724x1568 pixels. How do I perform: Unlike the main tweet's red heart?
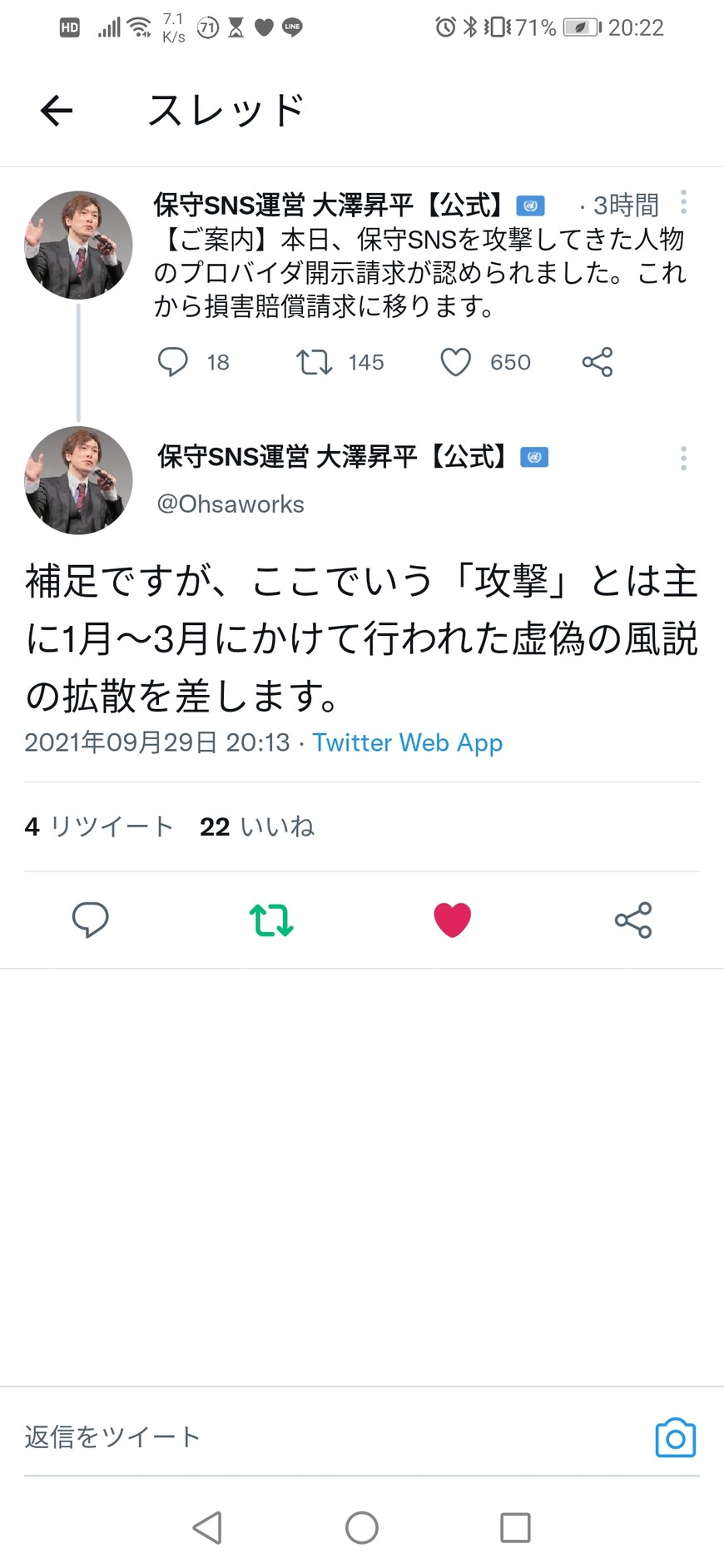pyautogui.click(x=452, y=920)
